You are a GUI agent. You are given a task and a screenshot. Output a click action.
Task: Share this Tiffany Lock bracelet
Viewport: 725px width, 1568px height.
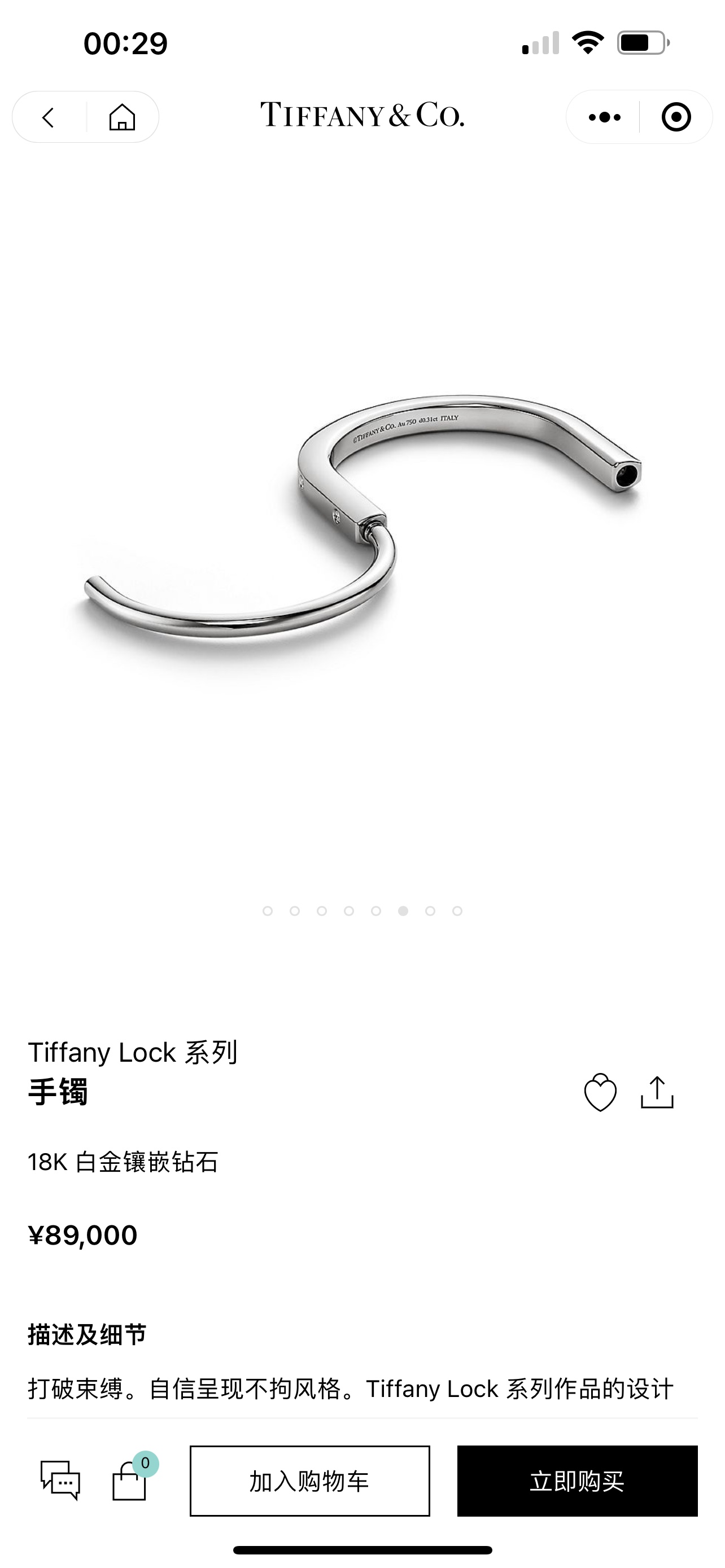657,1092
